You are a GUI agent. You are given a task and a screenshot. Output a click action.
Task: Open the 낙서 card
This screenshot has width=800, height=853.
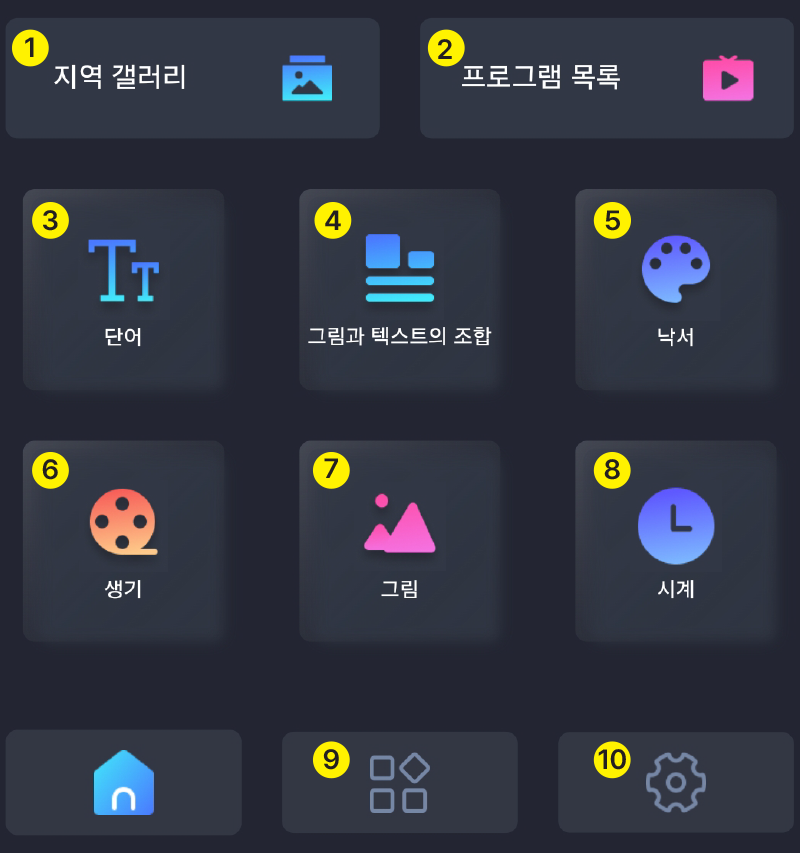pos(675,289)
